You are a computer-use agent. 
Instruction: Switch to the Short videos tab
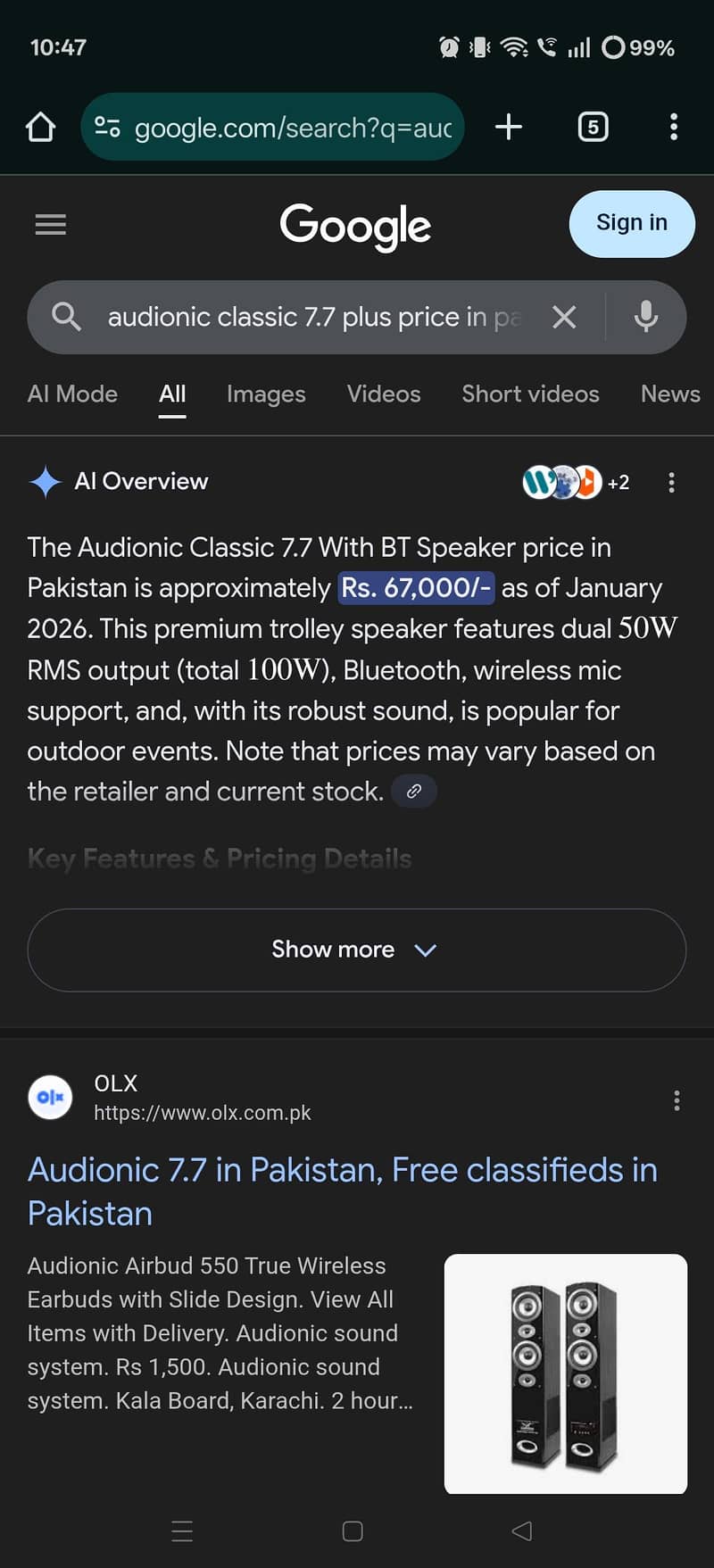tap(530, 394)
